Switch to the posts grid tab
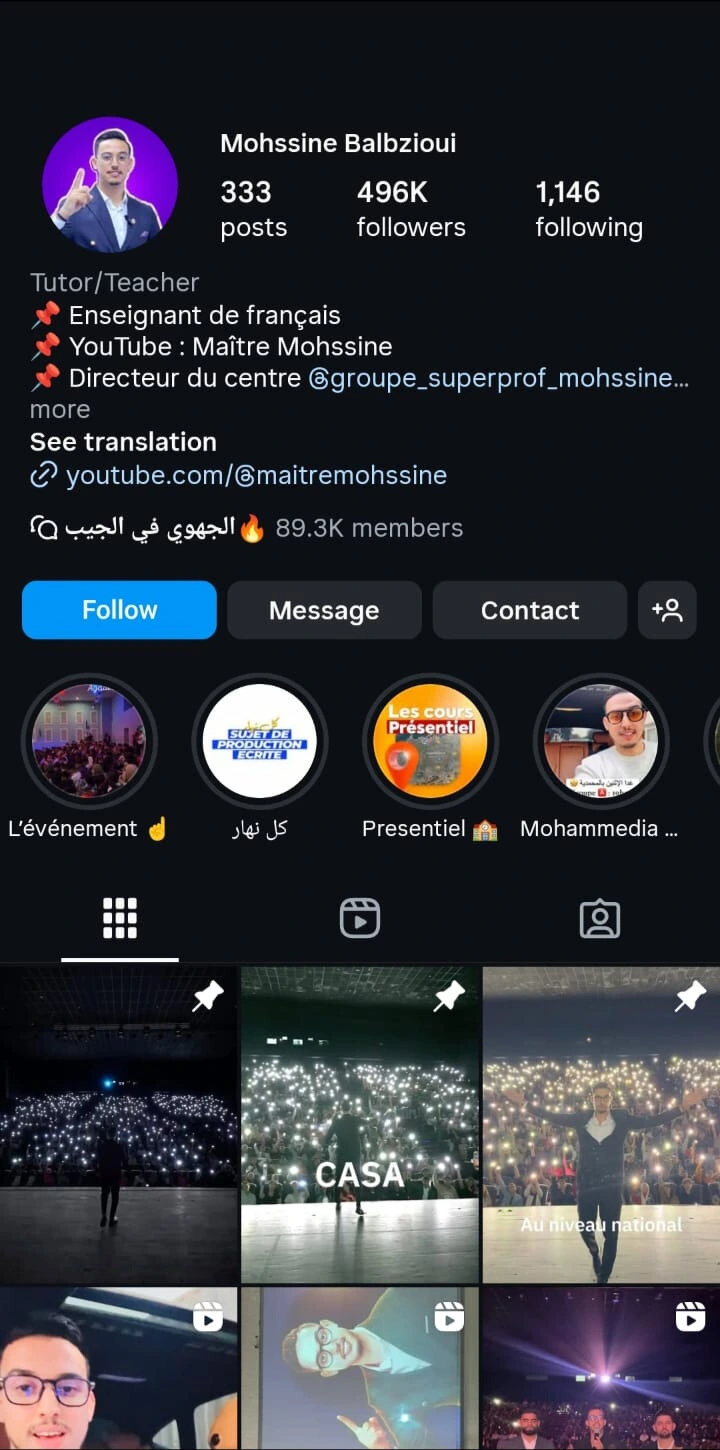This screenshot has width=720, height=1450. 120,918
